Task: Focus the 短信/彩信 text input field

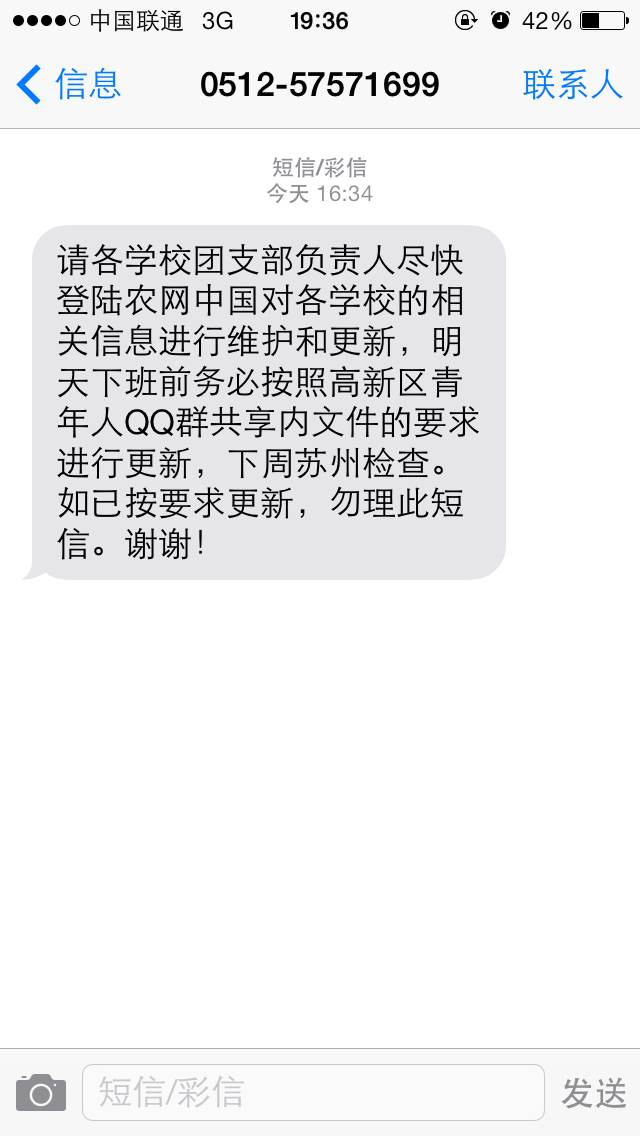Action: pyautogui.click(x=312, y=1093)
